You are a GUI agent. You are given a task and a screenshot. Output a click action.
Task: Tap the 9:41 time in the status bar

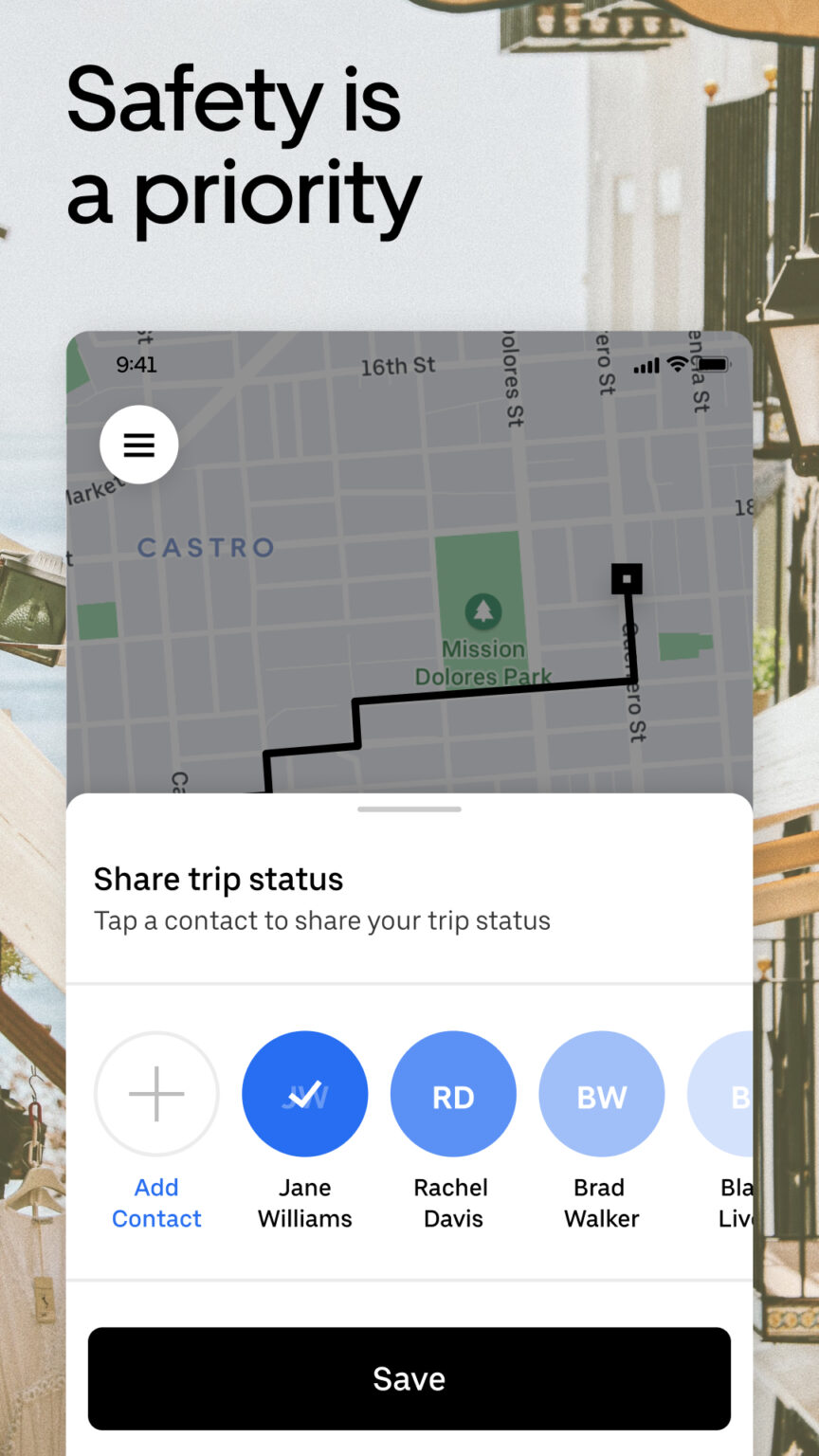136,365
